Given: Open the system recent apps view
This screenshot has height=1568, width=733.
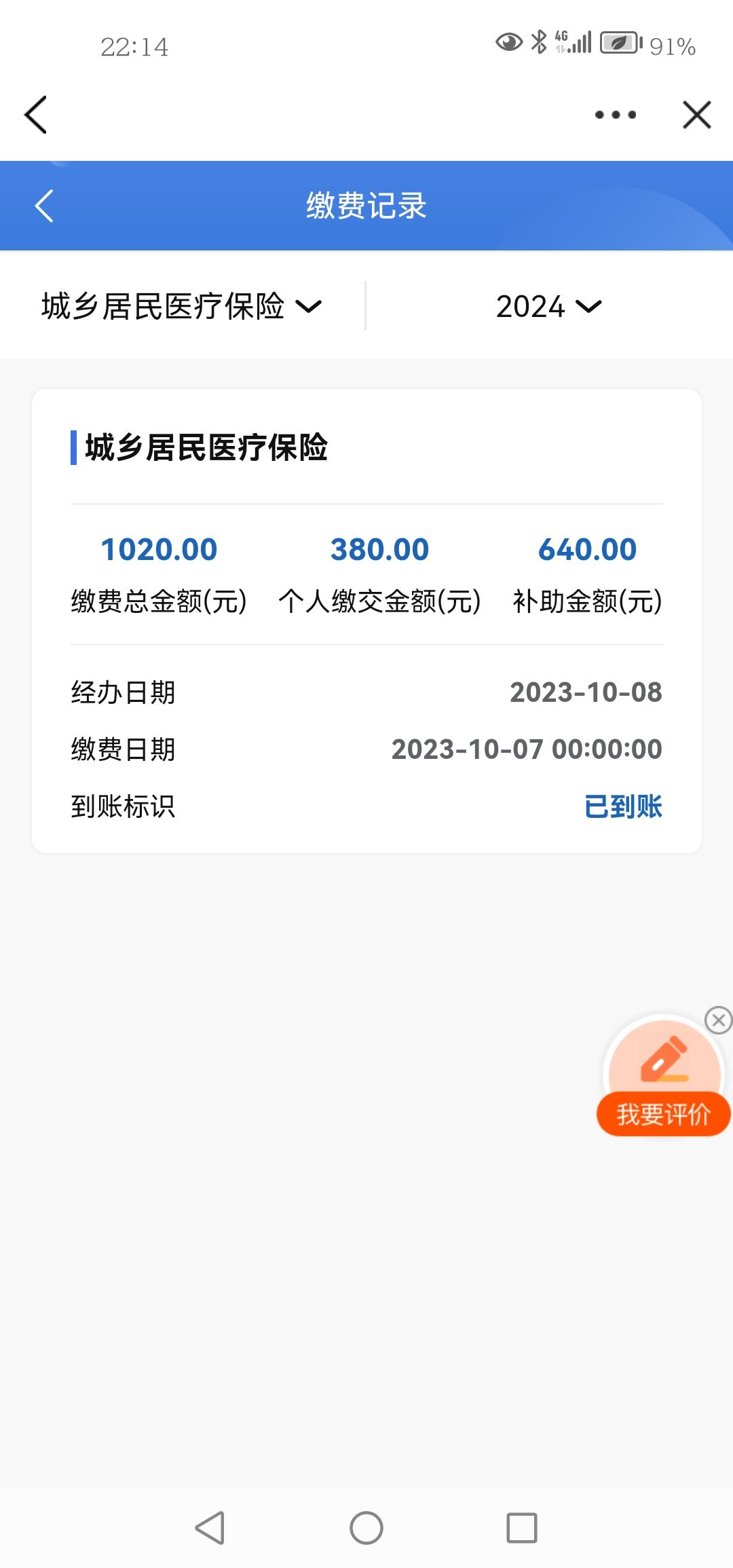Looking at the screenshot, I should click(521, 1528).
